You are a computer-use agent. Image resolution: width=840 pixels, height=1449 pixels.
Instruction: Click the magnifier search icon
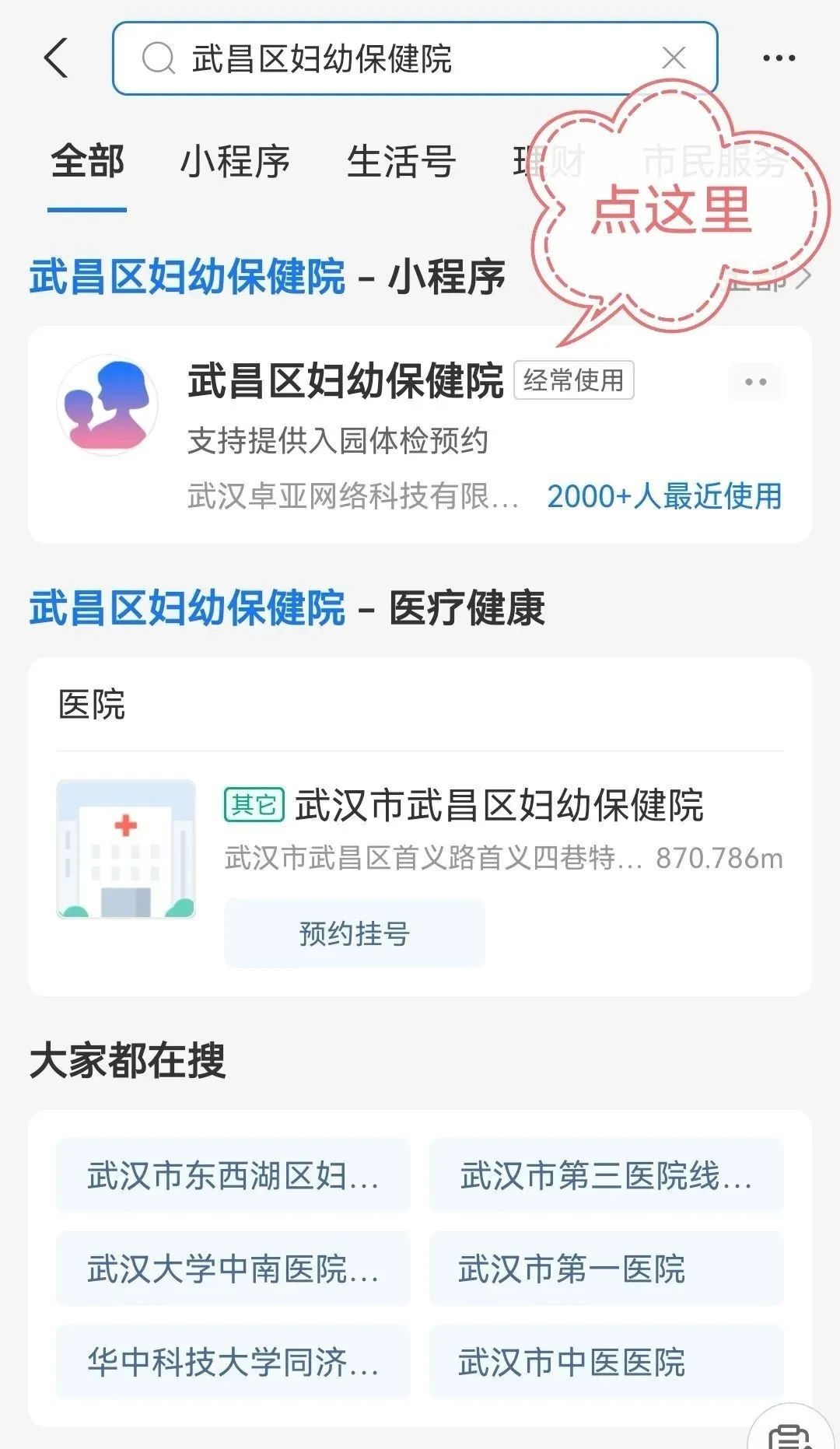coord(159,58)
